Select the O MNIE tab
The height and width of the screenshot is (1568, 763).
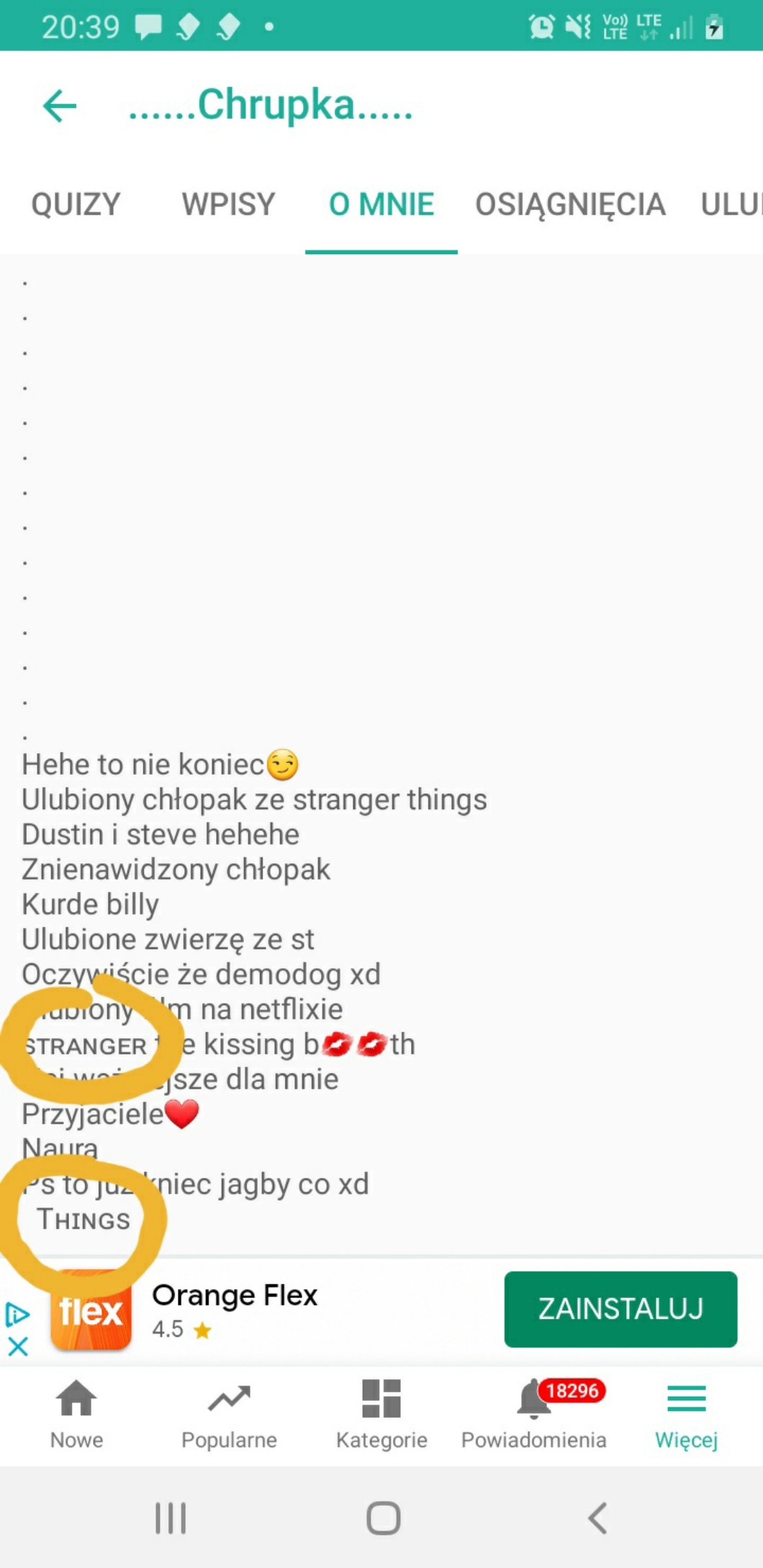click(381, 204)
